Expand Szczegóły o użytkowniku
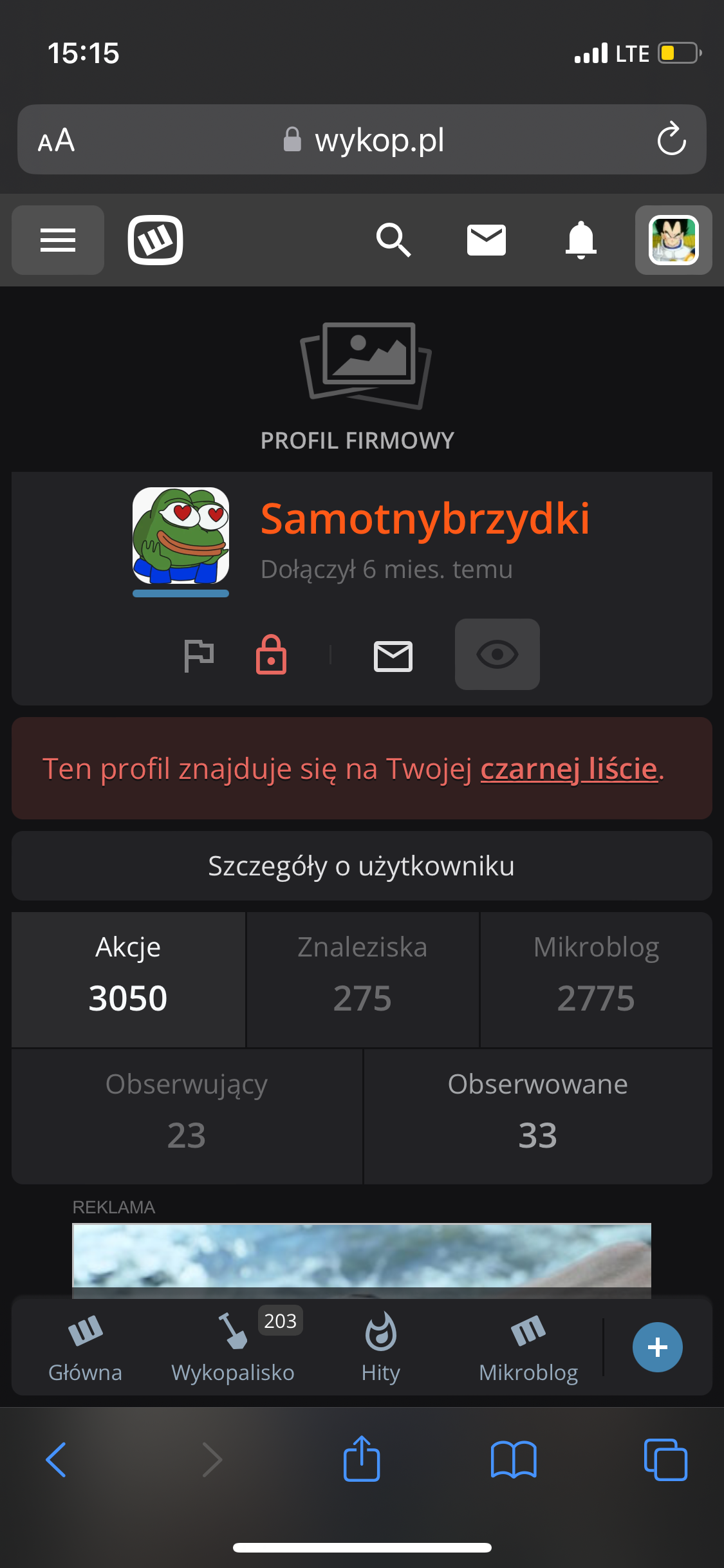724x1568 pixels. click(362, 866)
